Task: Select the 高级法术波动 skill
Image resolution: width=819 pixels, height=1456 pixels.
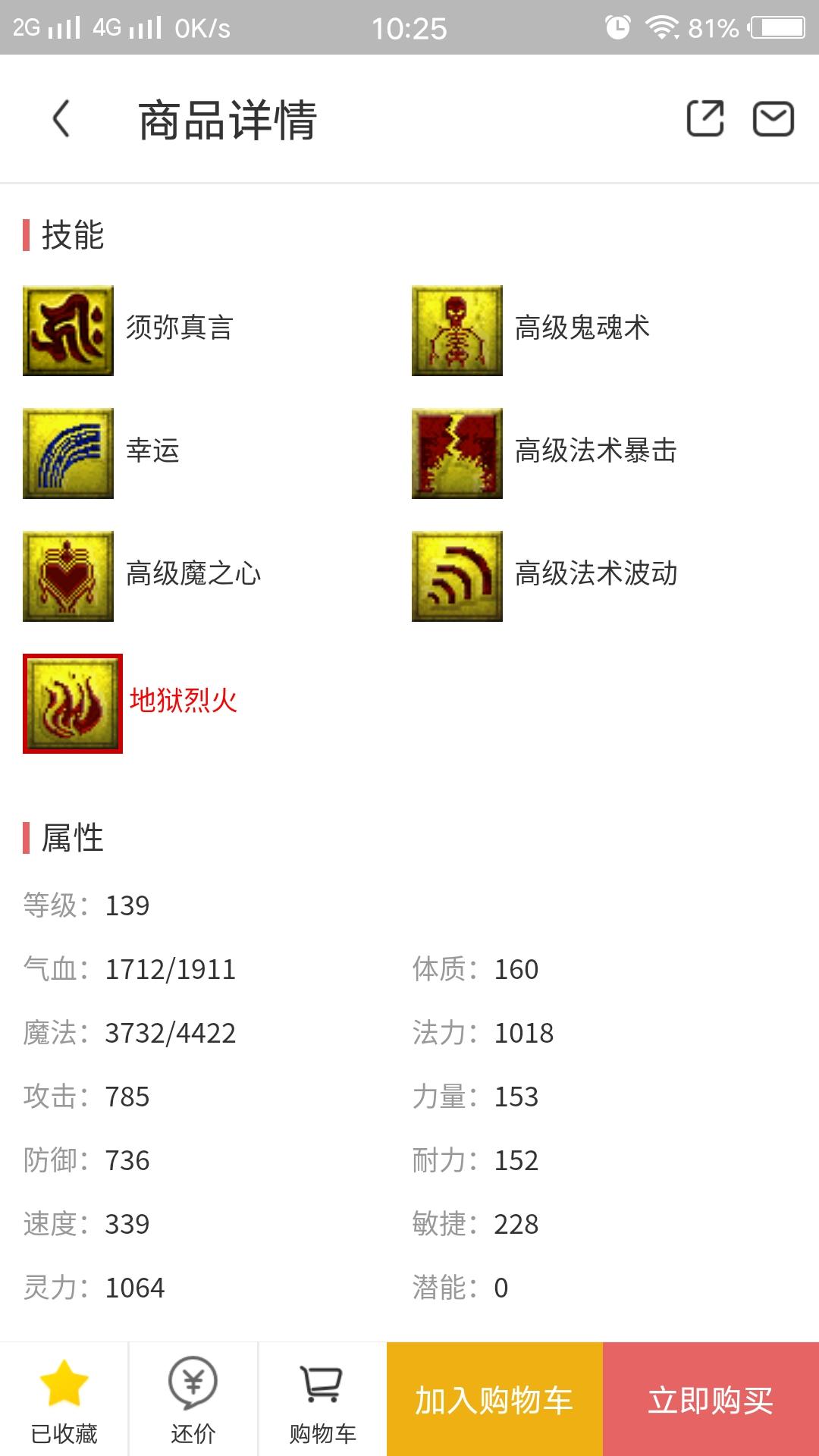Action: pyautogui.click(x=457, y=576)
